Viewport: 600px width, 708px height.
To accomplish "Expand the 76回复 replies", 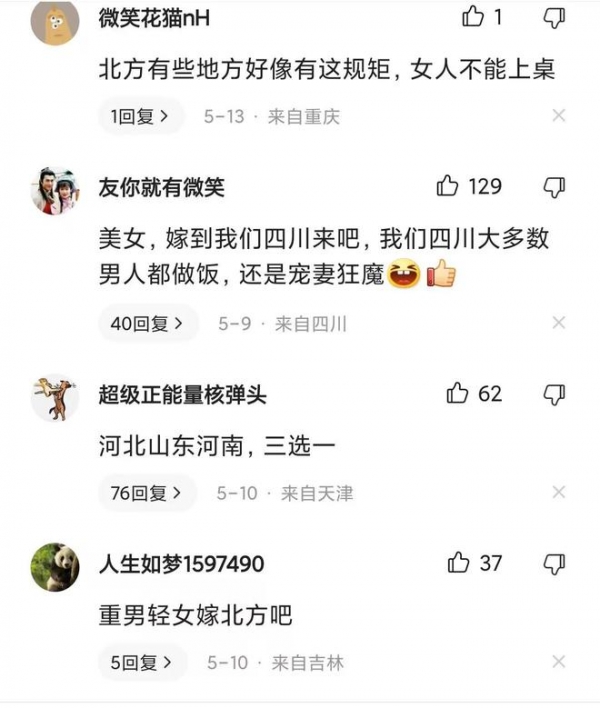I will point(147,493).
